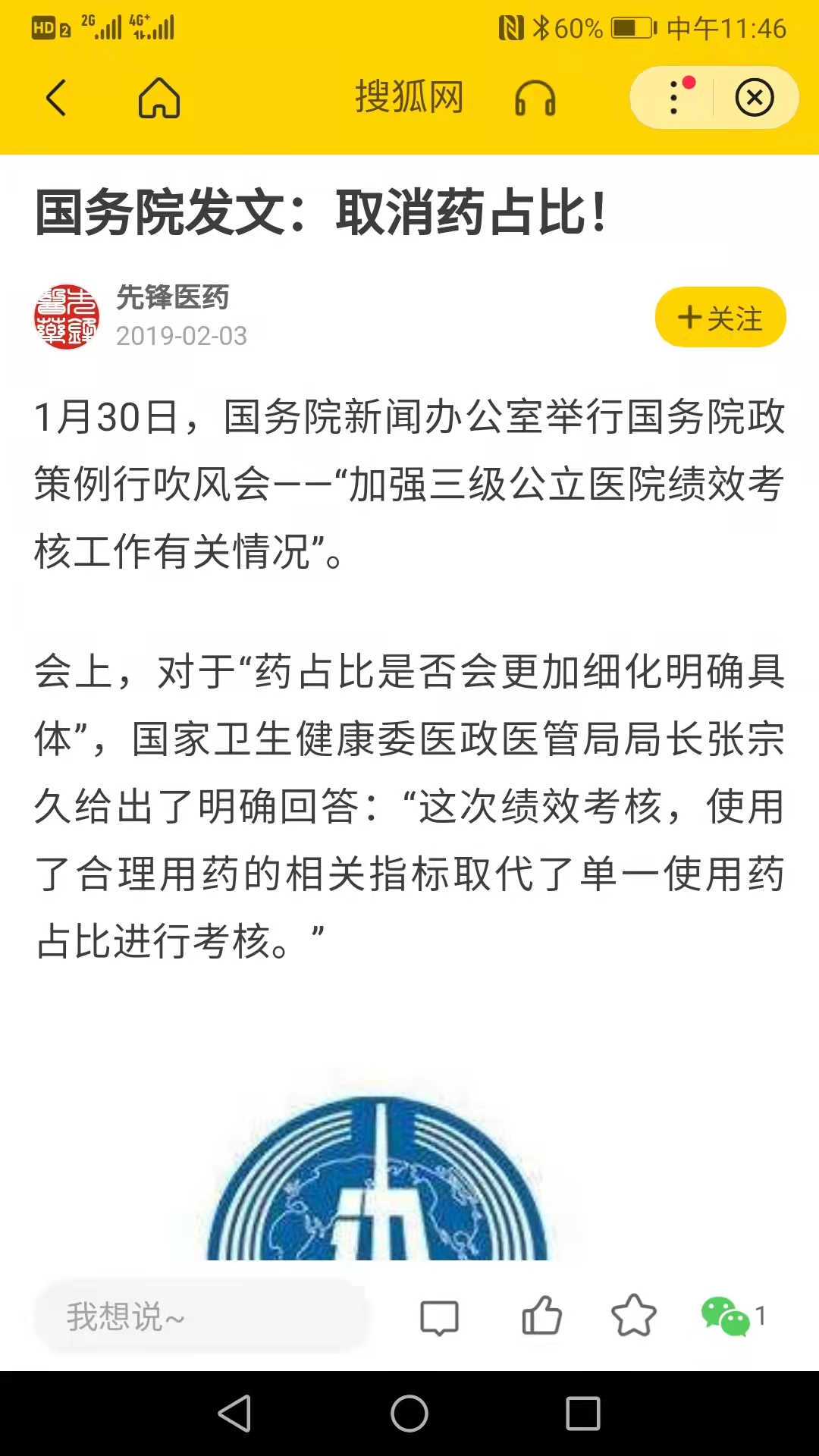
Task: Open the Sohu home icon
Action: coord(158,98)
